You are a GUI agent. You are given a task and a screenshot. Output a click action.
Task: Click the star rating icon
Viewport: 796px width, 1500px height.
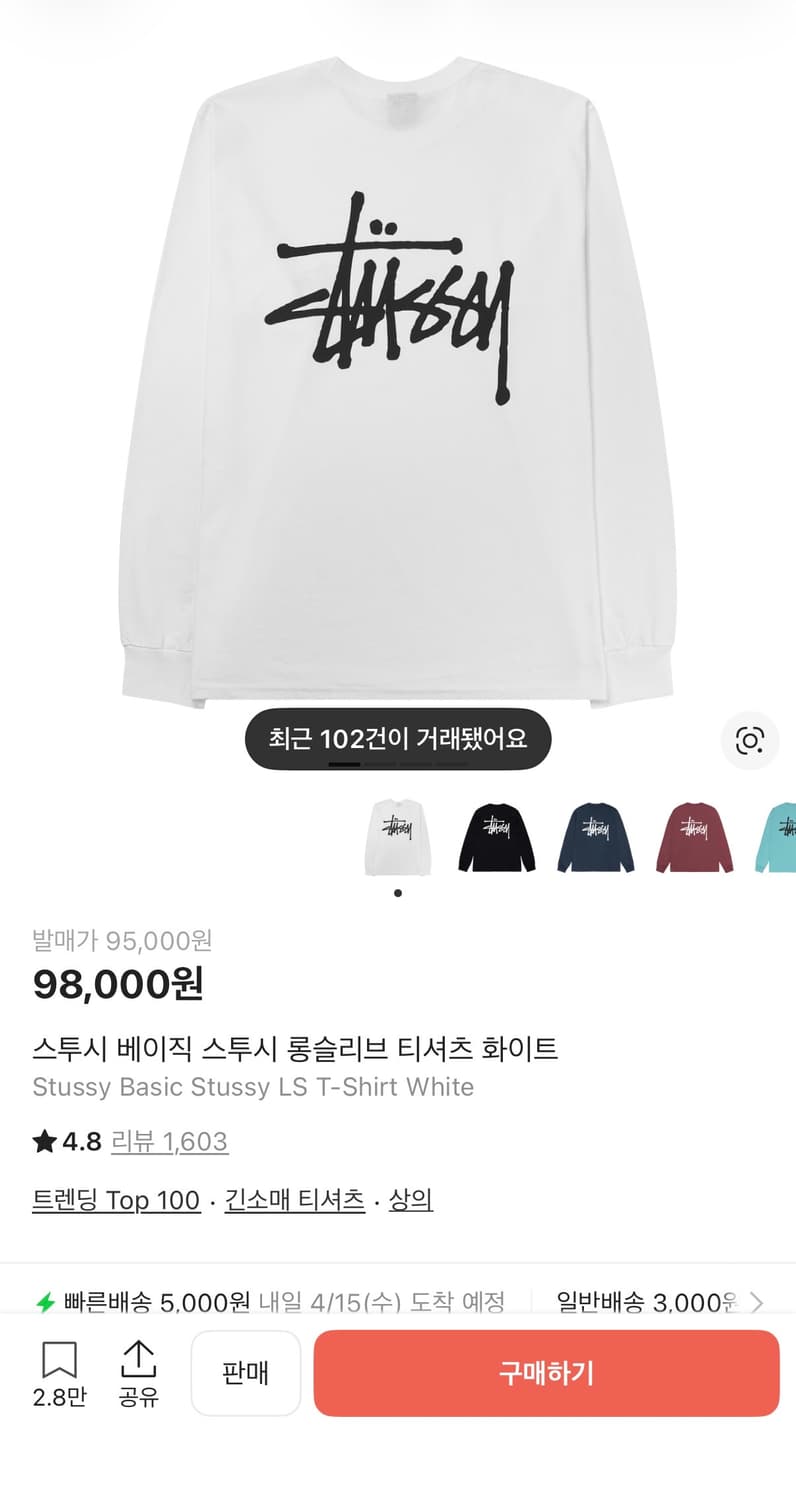(44, 1141)
